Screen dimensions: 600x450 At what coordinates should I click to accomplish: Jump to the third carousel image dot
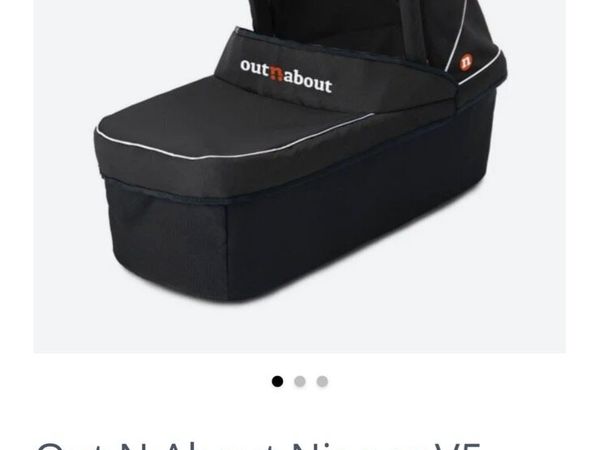coord(322,381)
